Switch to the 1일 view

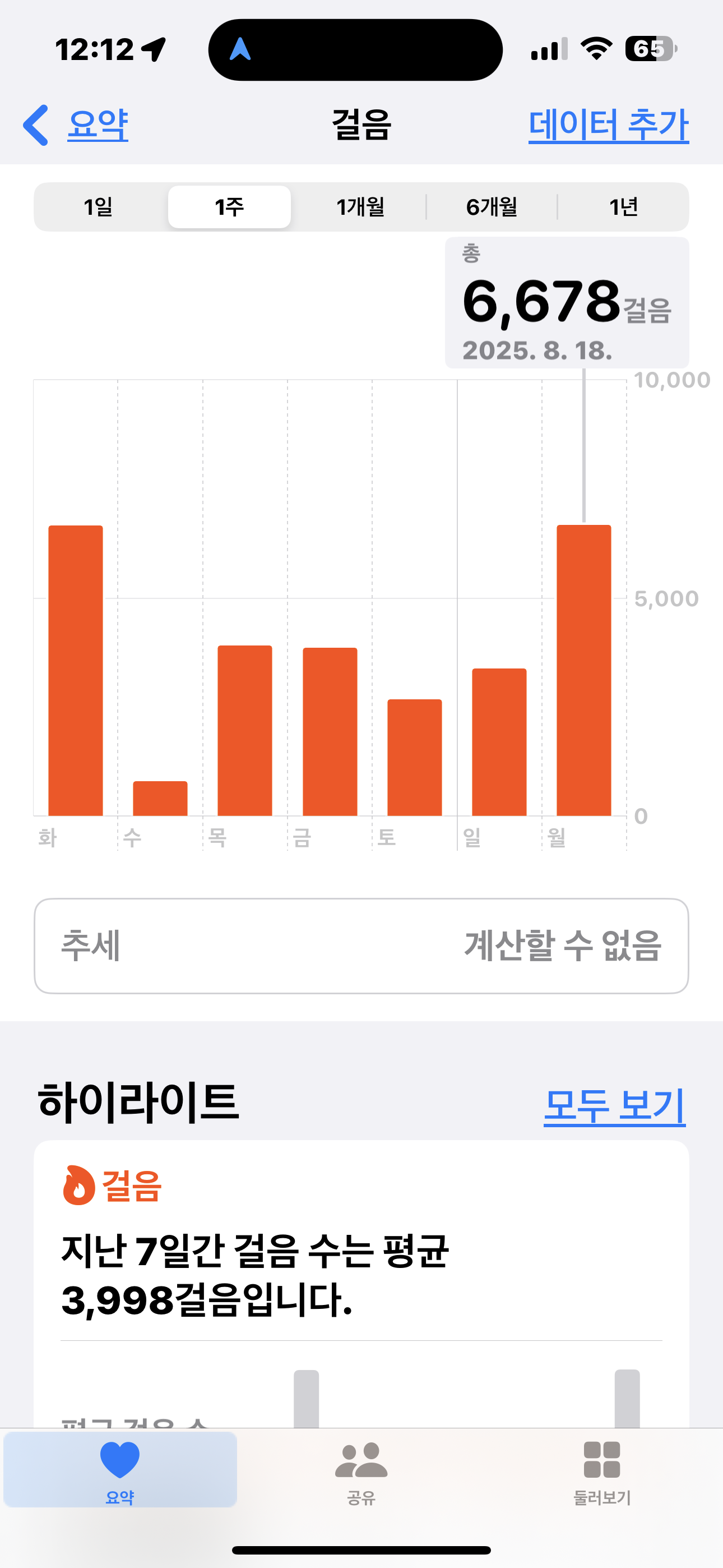tap(99, 207)
